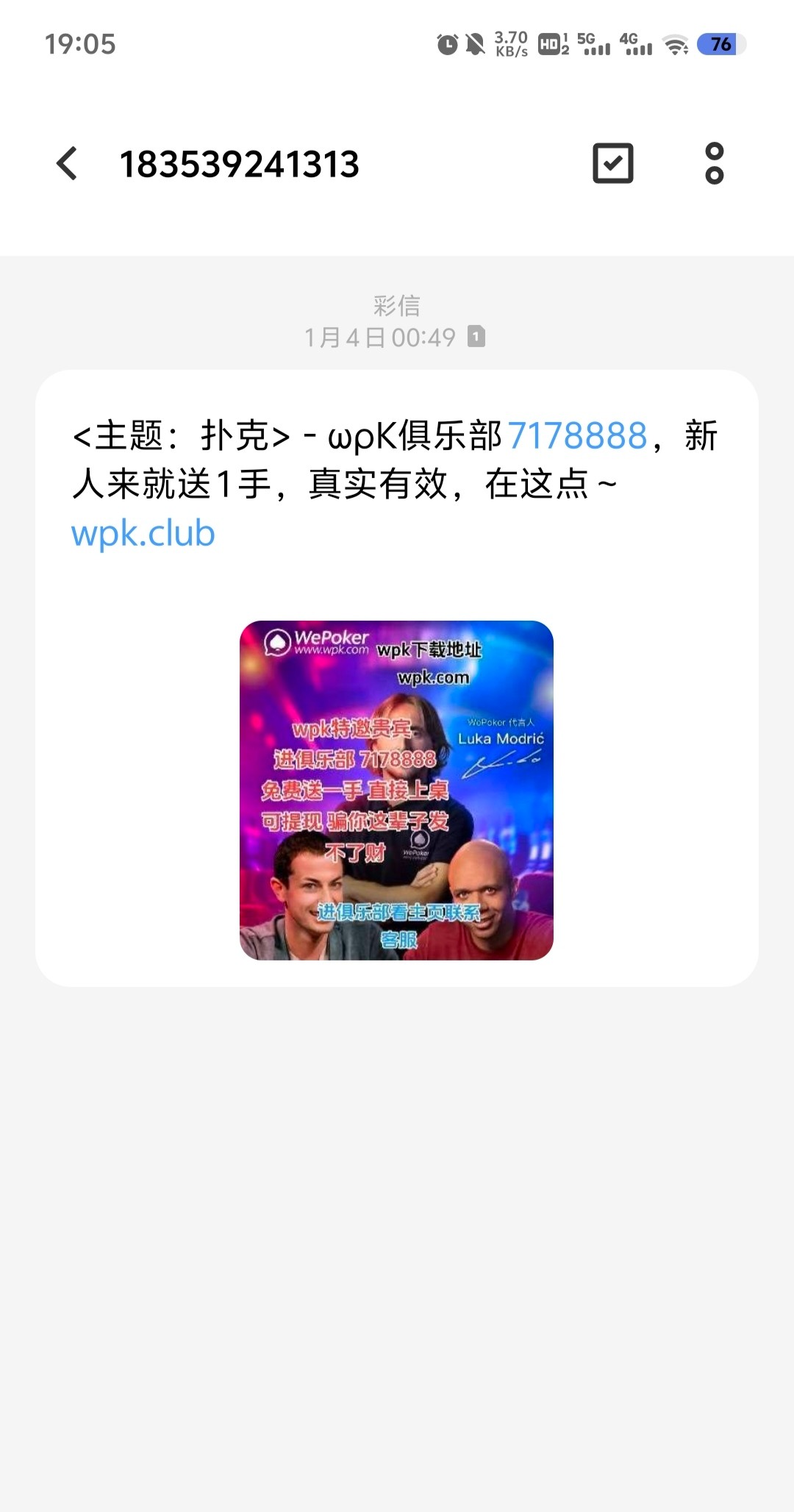Image resolution: width=794 pixels, height=1512 pixels.
Task: Tap the linked number 7178888
Action: pos(577,435)
